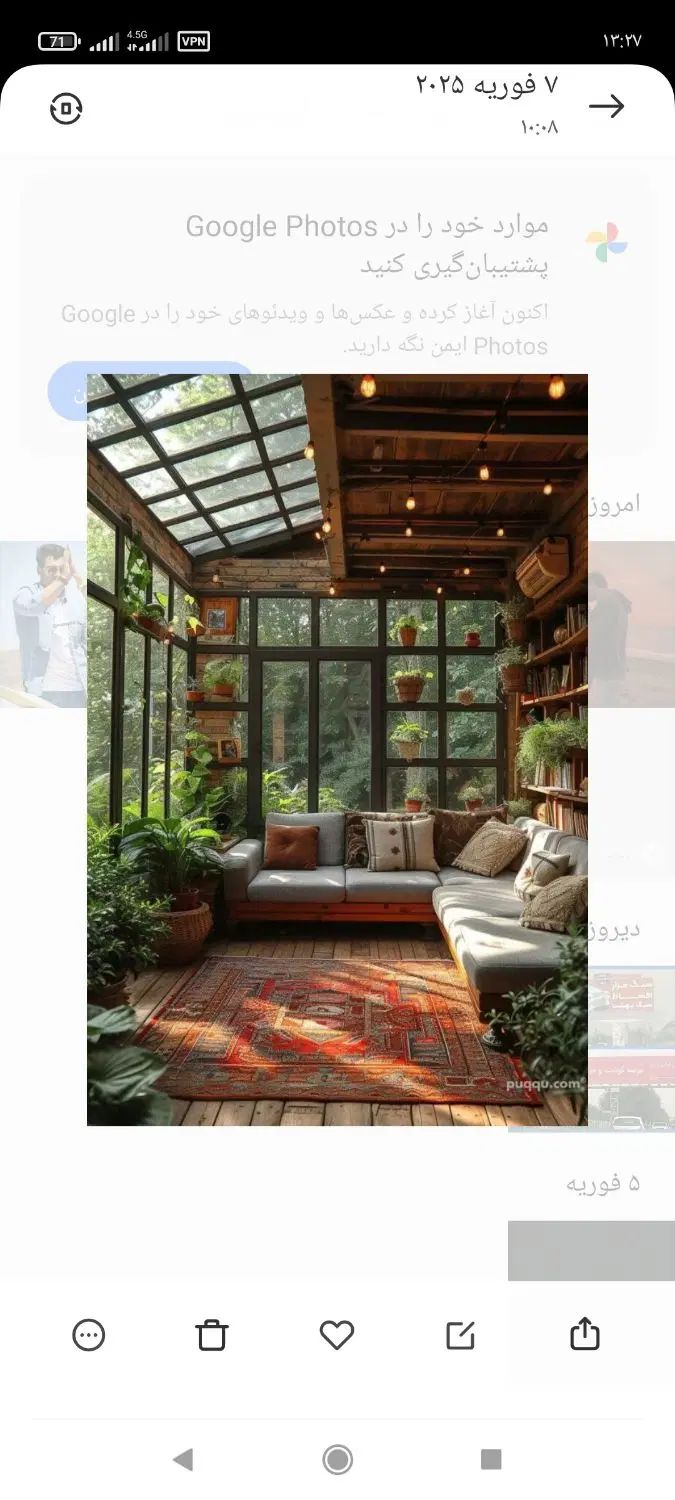The height and width of the screenshot is (1500, 675).
Task: Mark photo as favorite with the heart
Action: 337,1334
